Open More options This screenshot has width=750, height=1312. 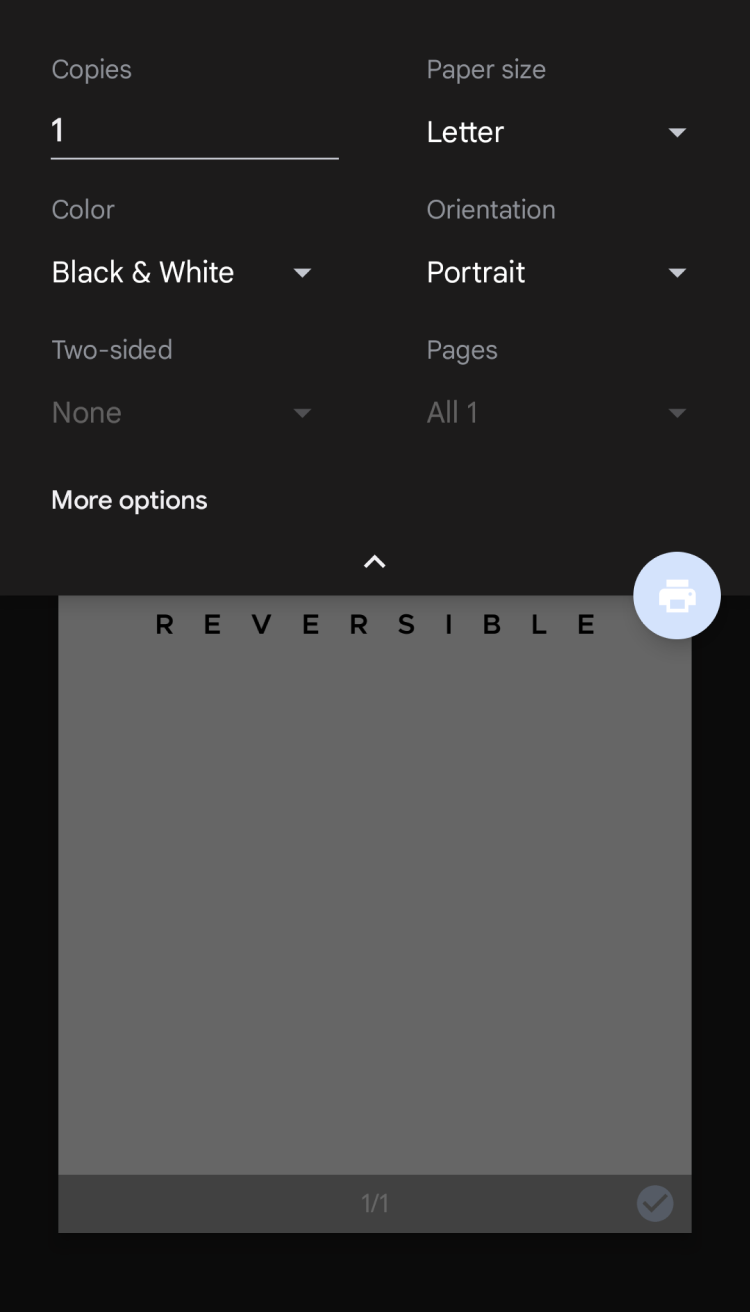point(129,500)
